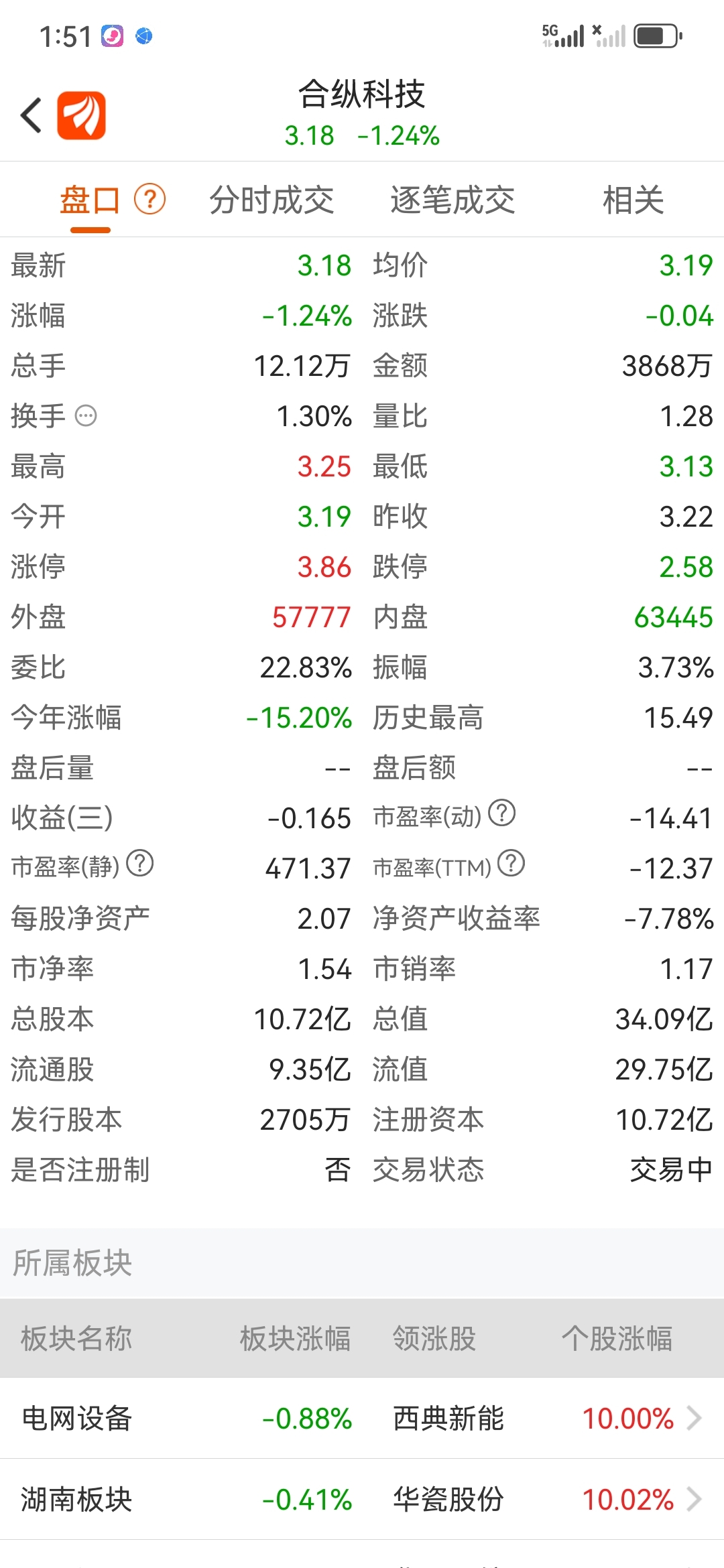Image resolution: width=724 pixels, height=1568 pixels.
Task: Switch to the 分时成交 tab
Action: click(271, 200)
